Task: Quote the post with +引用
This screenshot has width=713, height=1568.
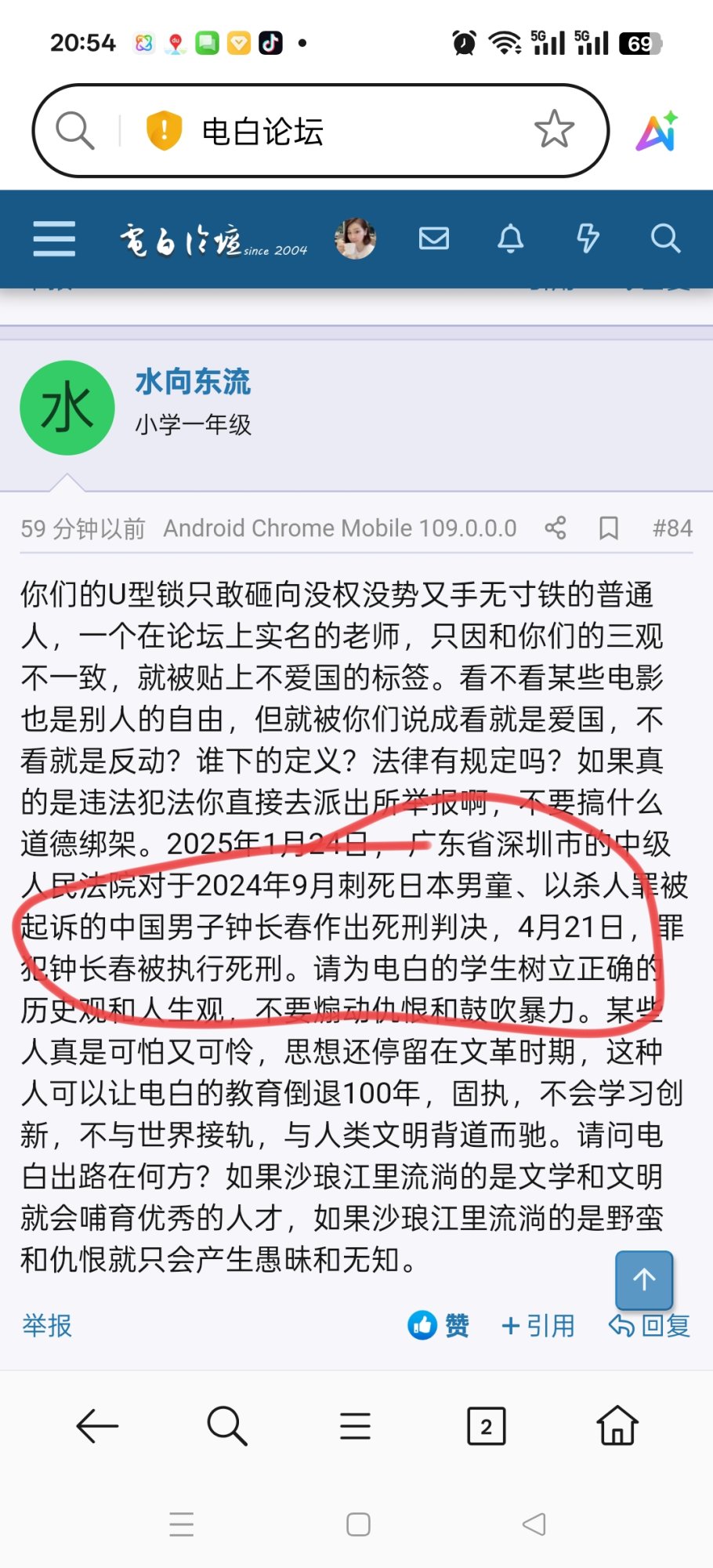Action: (538, 1326)
